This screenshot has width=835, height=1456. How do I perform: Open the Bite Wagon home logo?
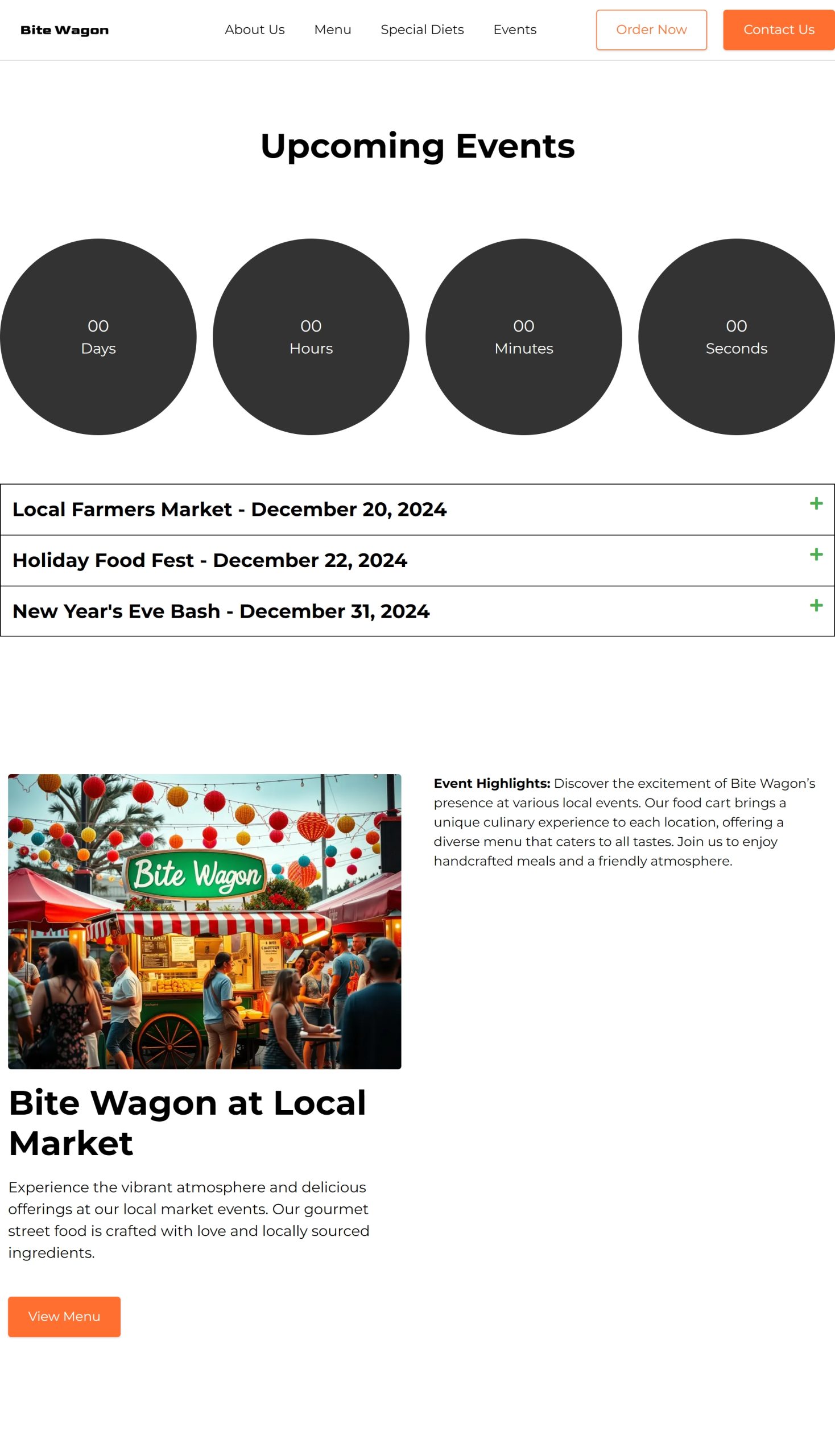tap(64, 30)
